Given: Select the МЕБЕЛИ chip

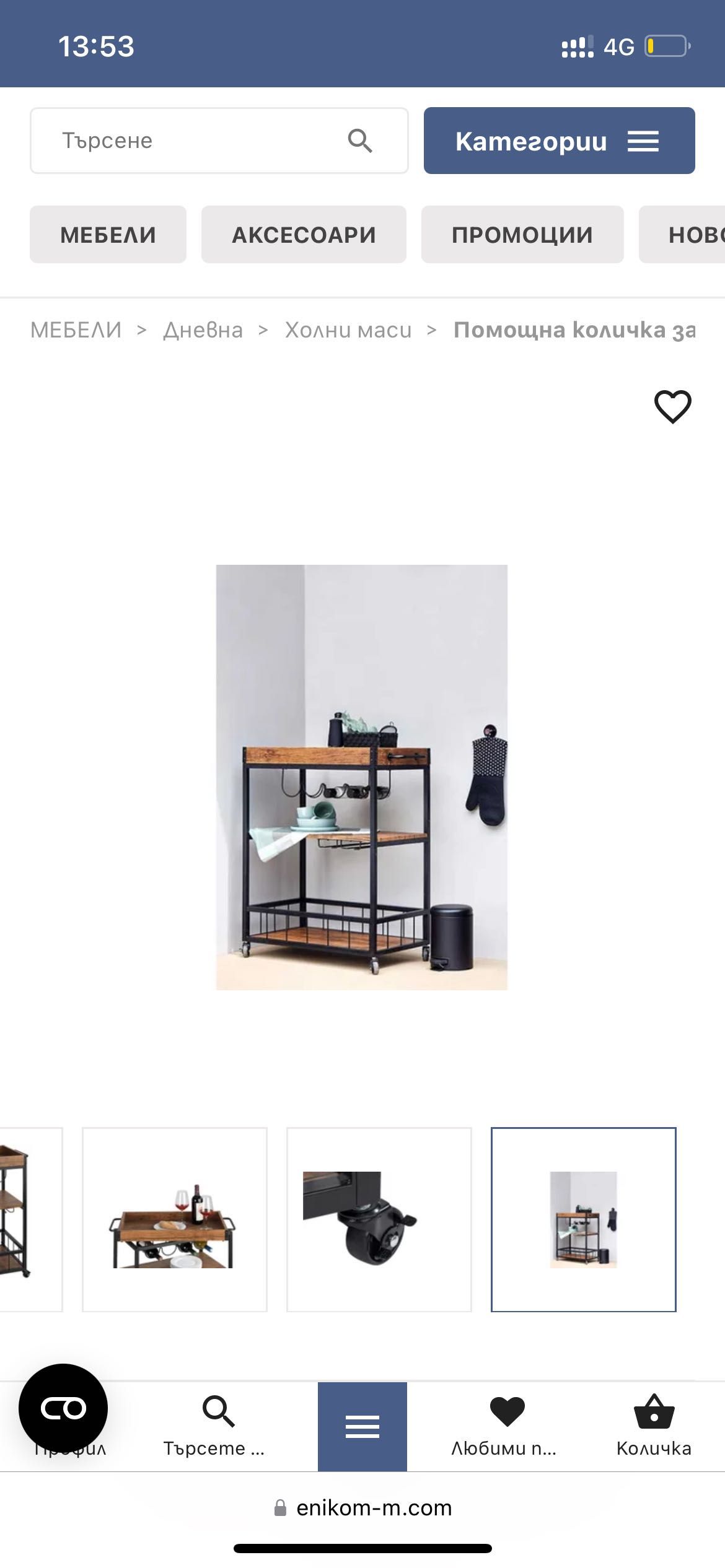Looking at the screenshot, I should [108, 235].
